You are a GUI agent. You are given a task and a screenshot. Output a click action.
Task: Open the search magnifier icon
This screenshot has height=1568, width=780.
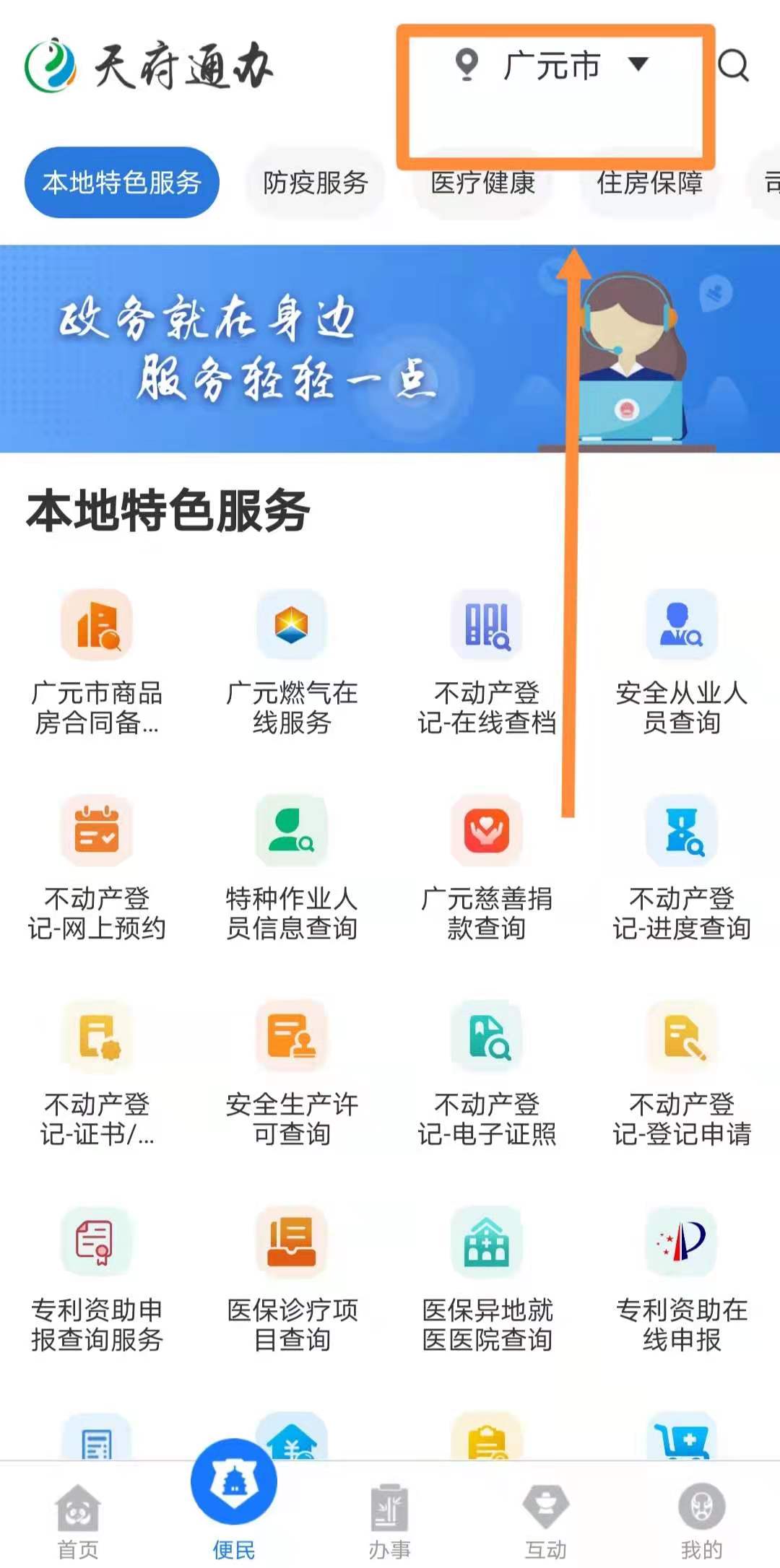(x=733, y=66)
